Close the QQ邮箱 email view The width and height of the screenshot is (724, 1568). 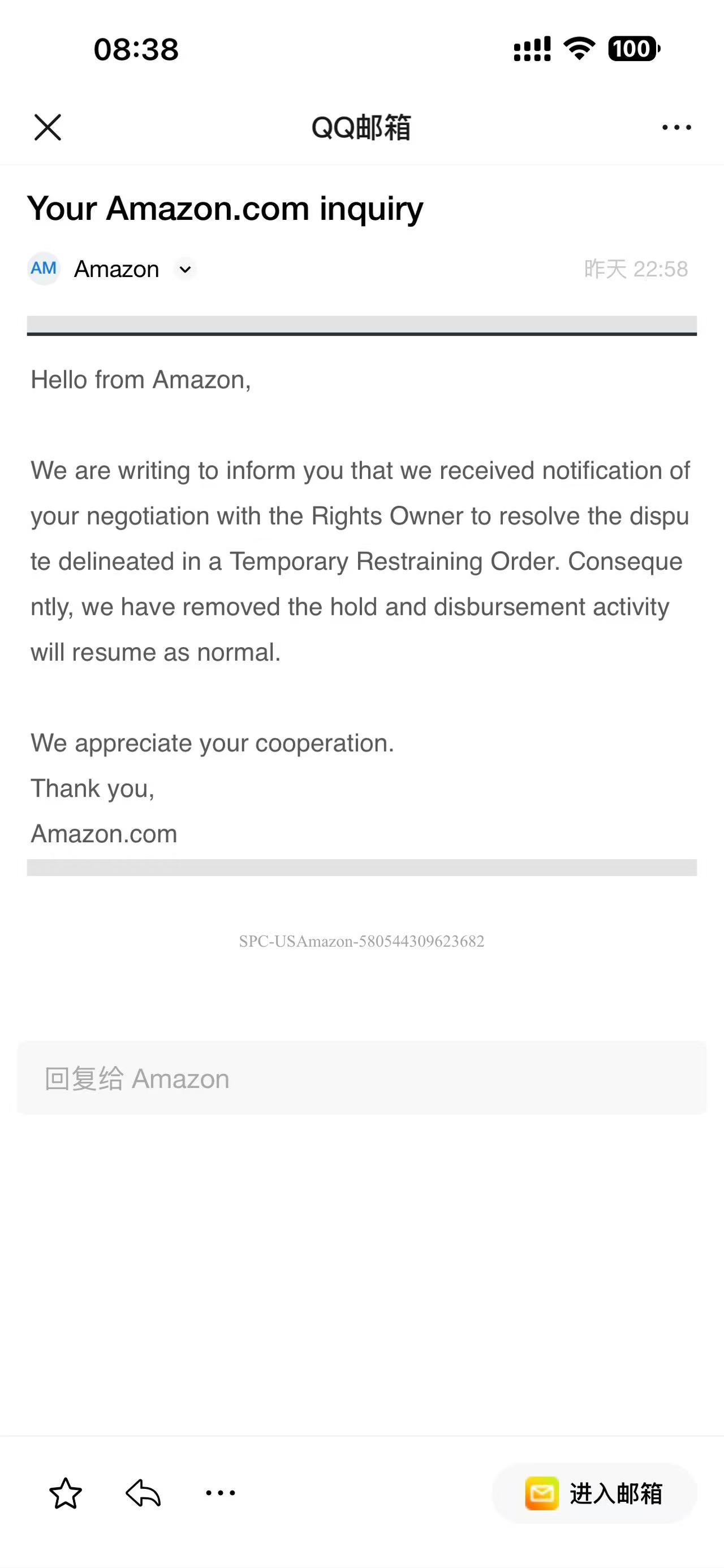(48, 127)
